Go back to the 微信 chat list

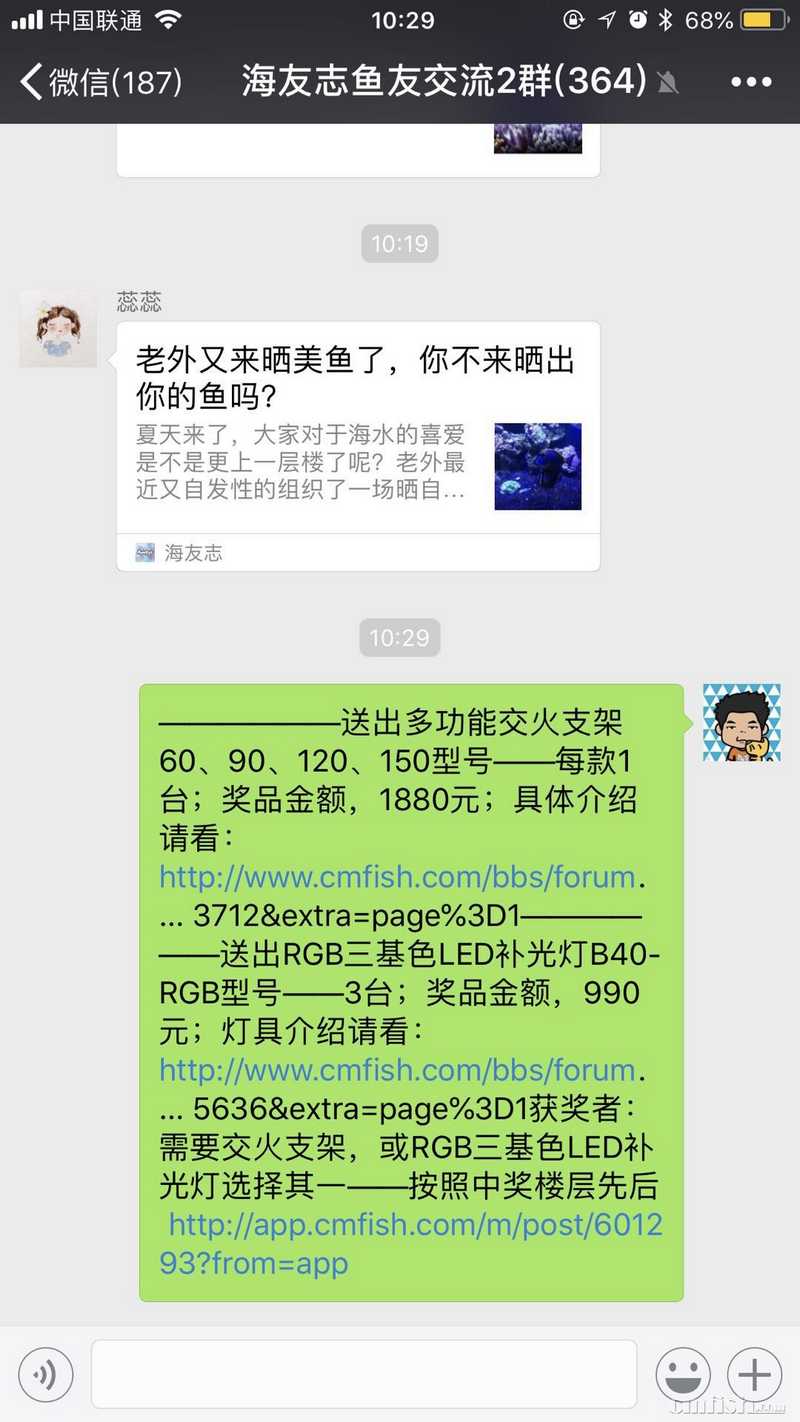coord(100,81)
